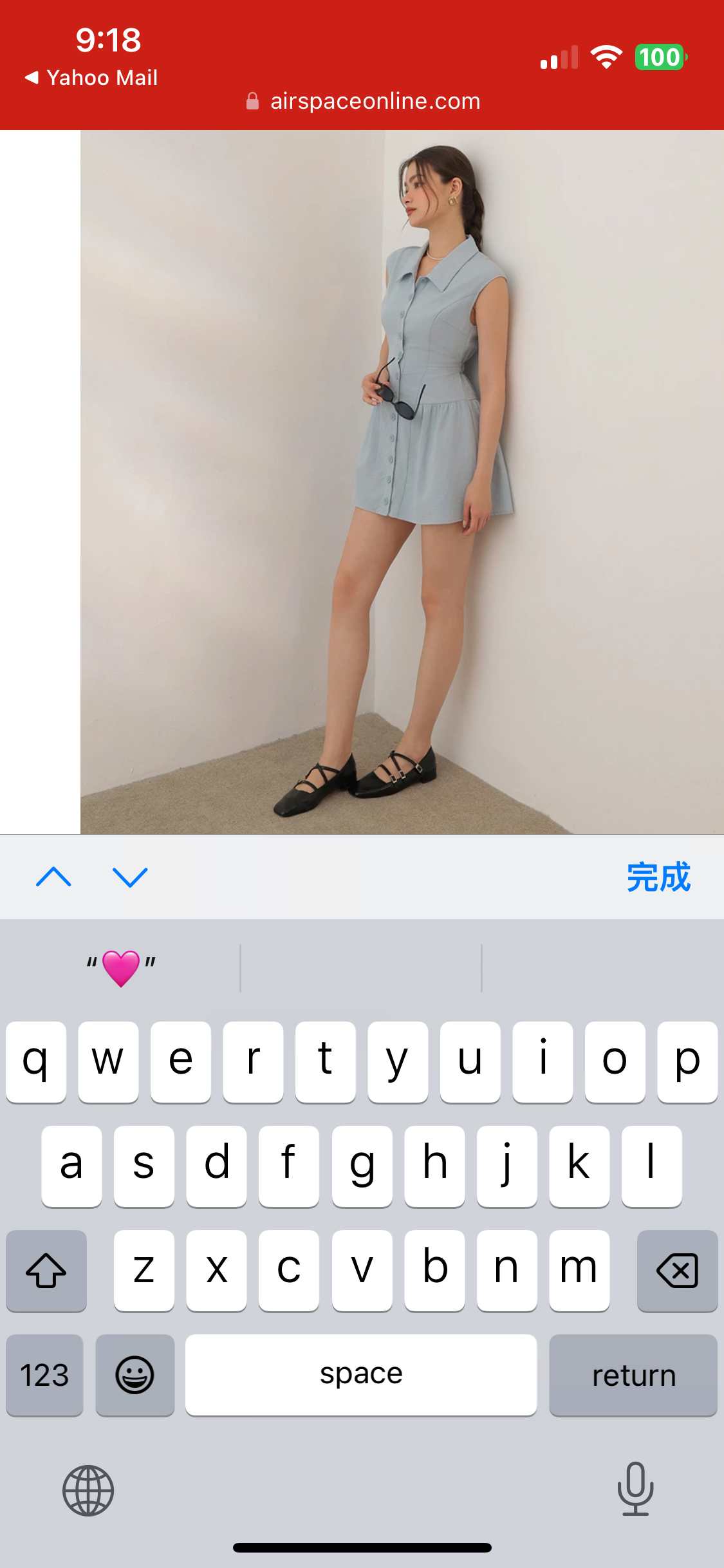Return to Yahoo Mail app

[x=92, y=78]
